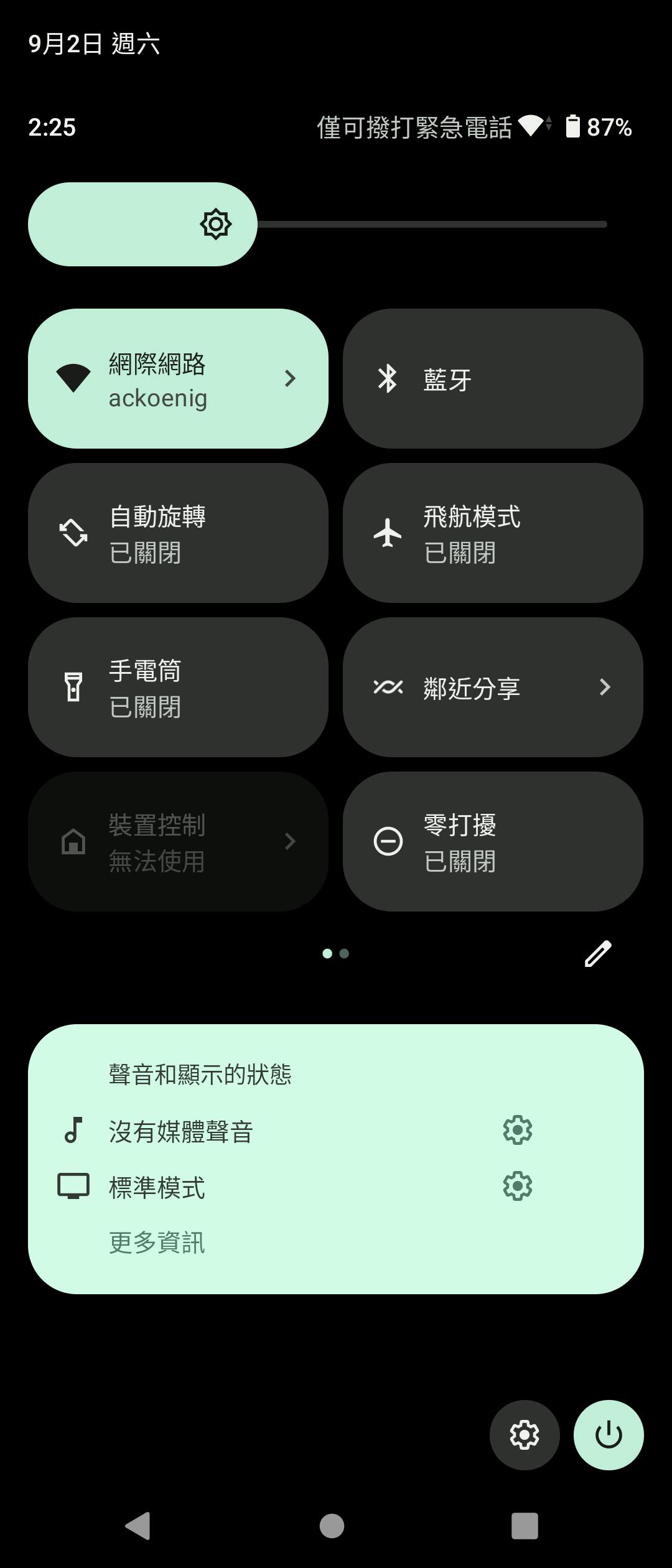Enable 零打擾 do not disturb
This screenshot has width=672, height=1568.
[492, 841]
